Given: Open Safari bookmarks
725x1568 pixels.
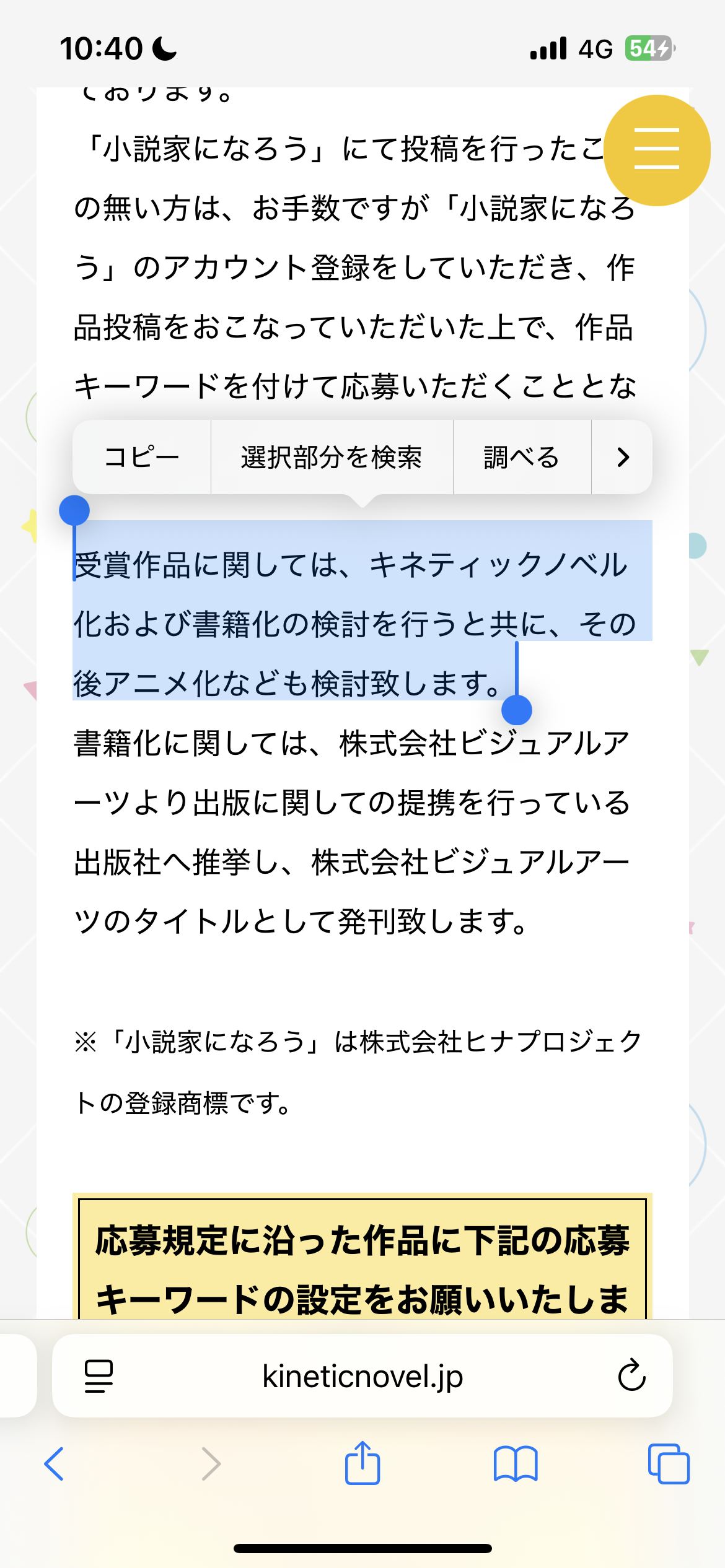Looking at the screenshot, I should (x=516, y=1464).
